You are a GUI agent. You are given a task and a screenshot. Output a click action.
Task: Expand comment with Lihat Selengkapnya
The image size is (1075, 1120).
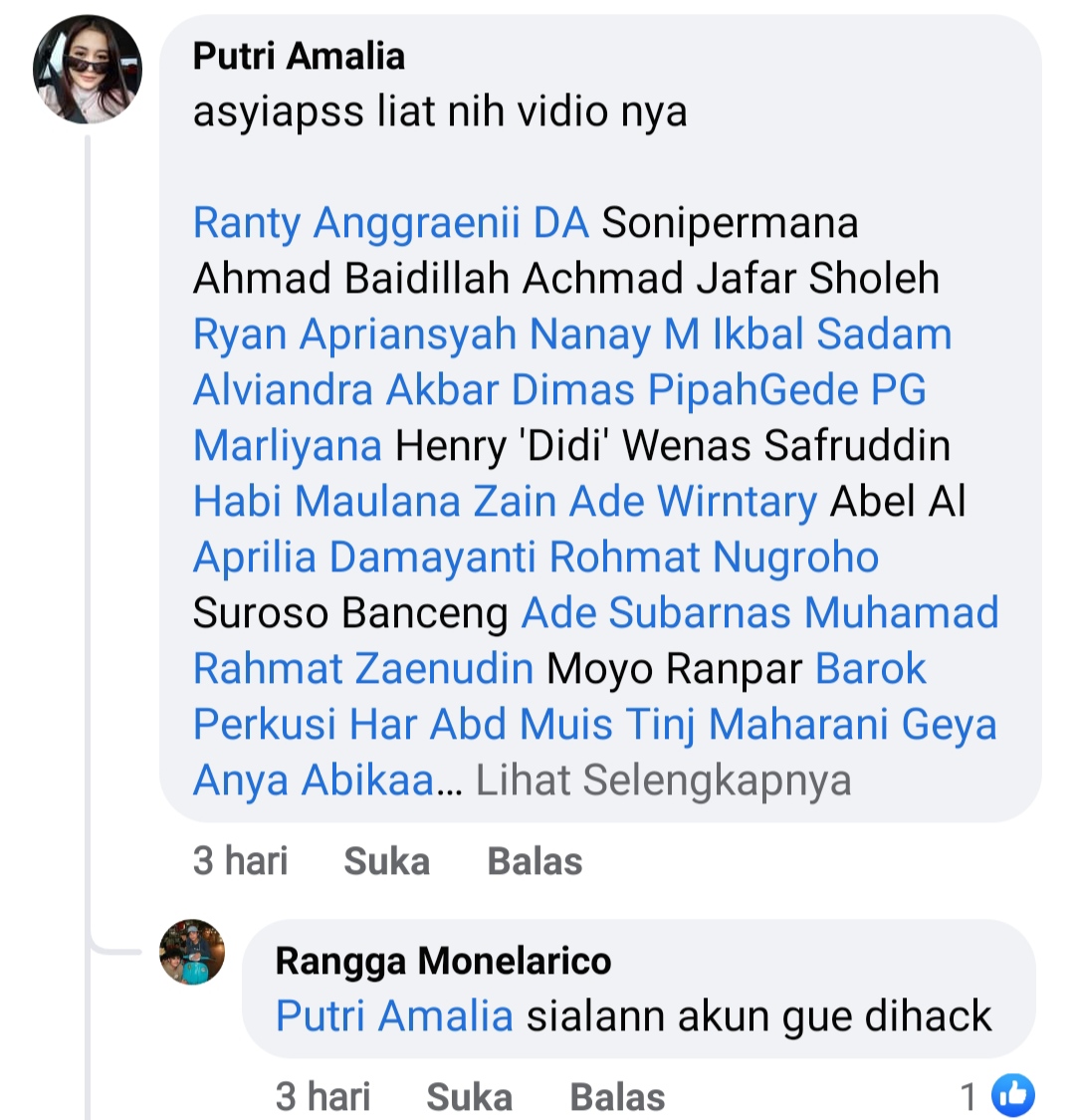tap(663, 780)
